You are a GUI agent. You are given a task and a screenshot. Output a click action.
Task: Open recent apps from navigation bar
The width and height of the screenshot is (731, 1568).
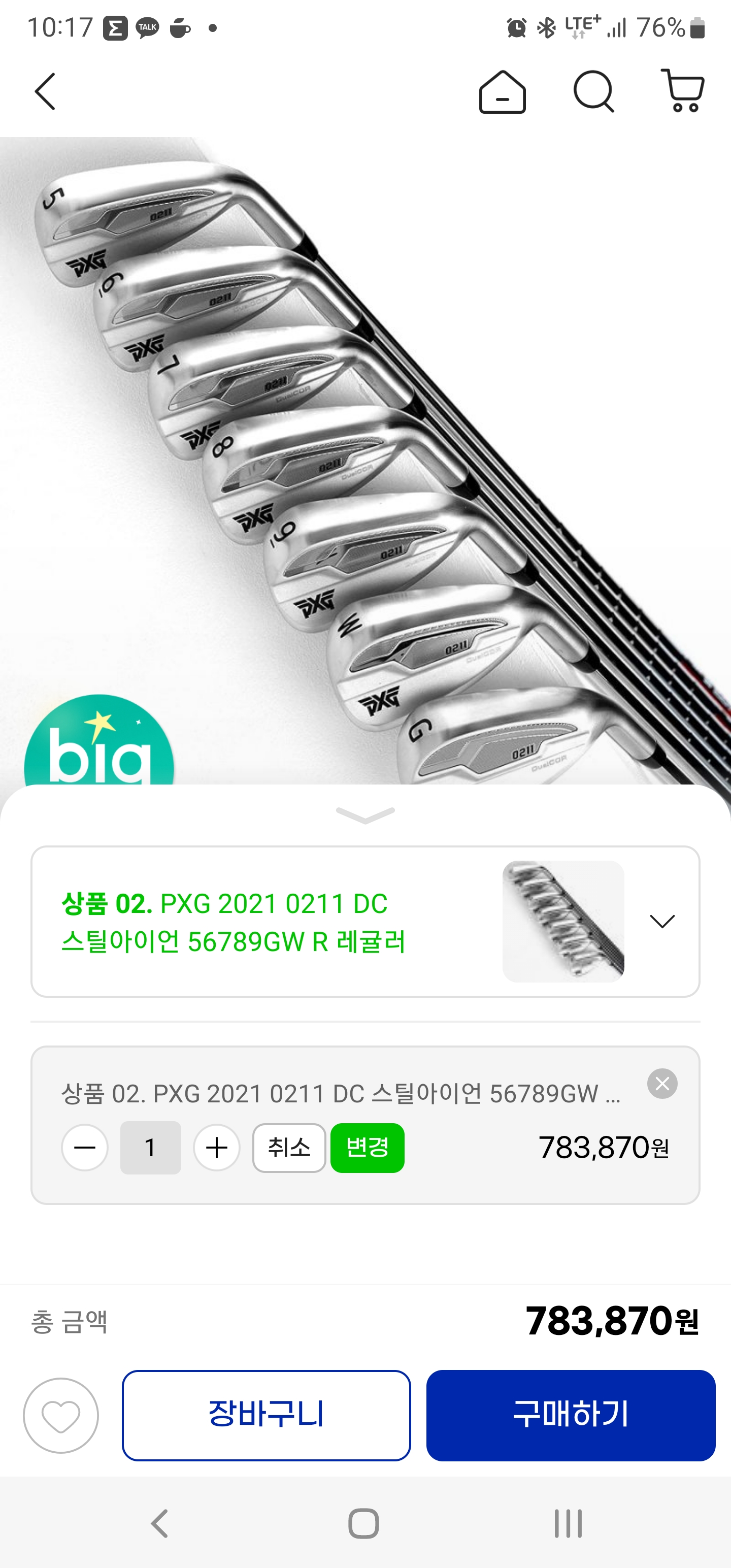(568, 1523)
